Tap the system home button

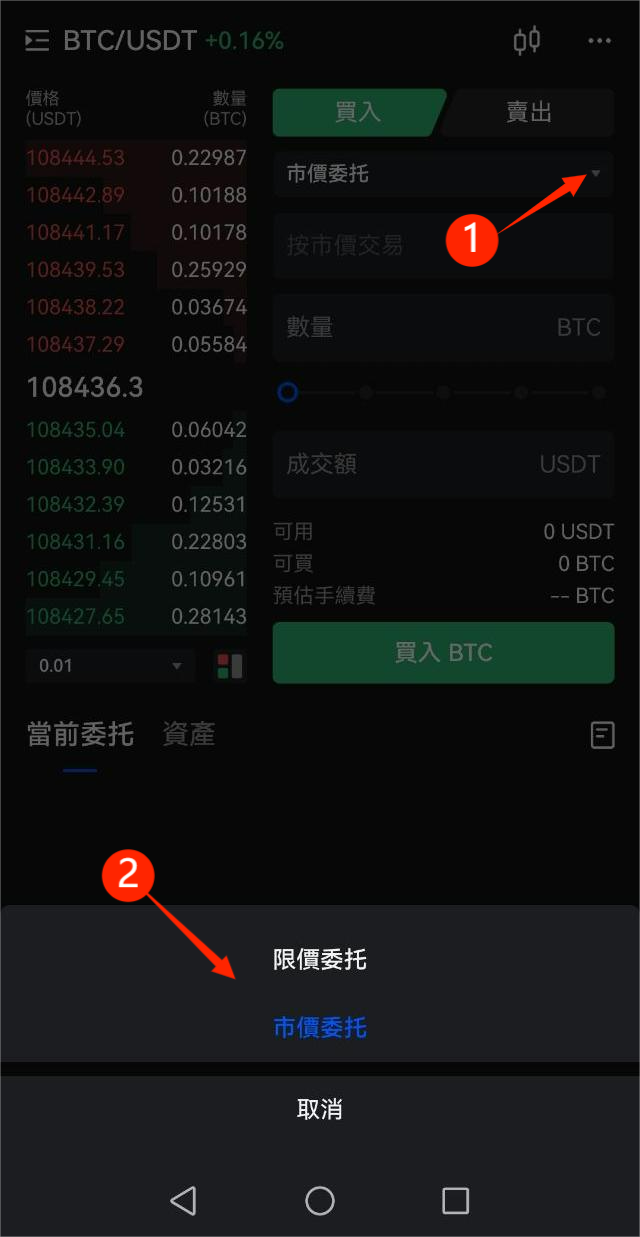tap(320, 1200)
